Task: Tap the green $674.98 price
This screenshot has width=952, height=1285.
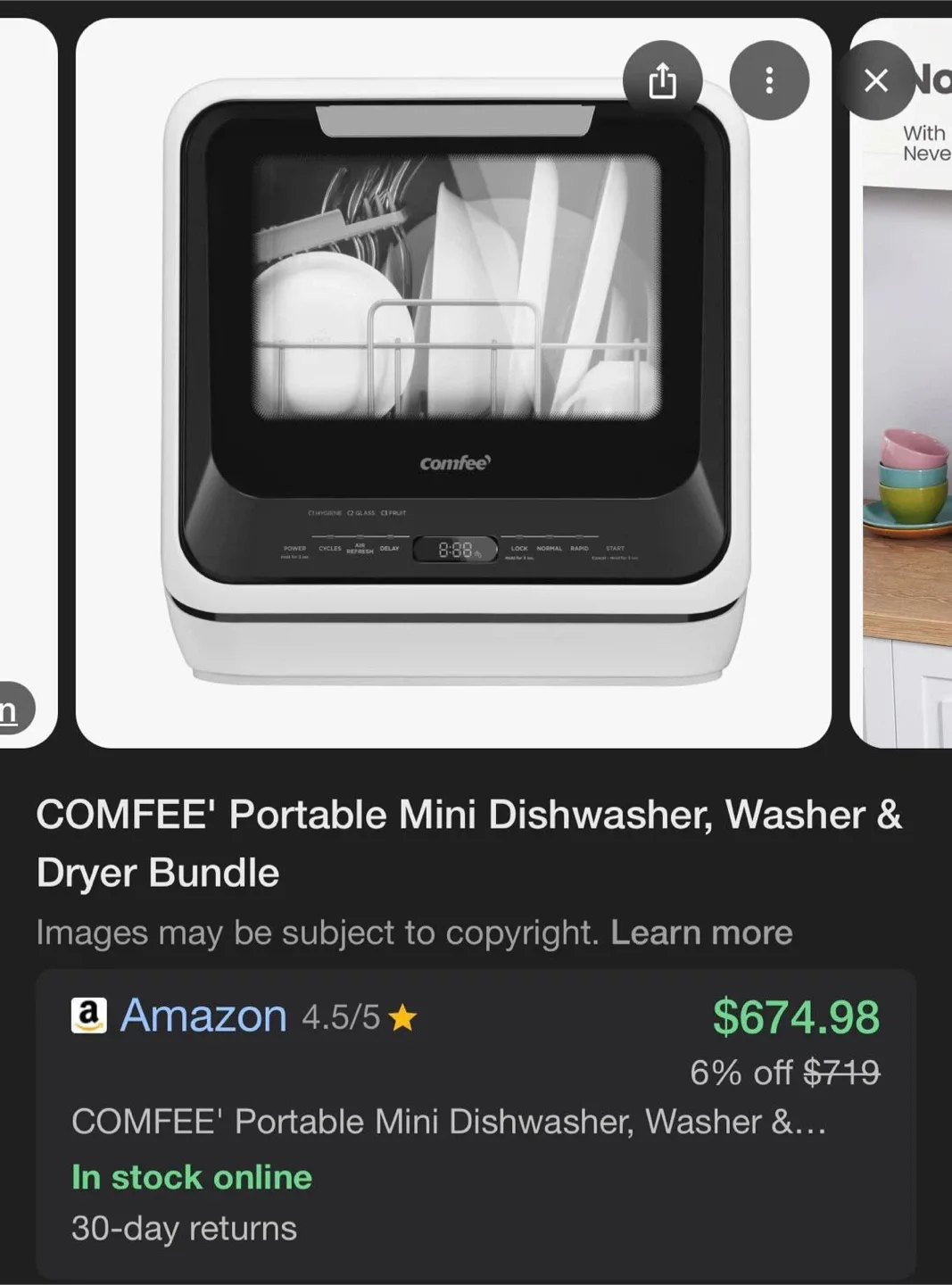Action: tap(795, 1015)
